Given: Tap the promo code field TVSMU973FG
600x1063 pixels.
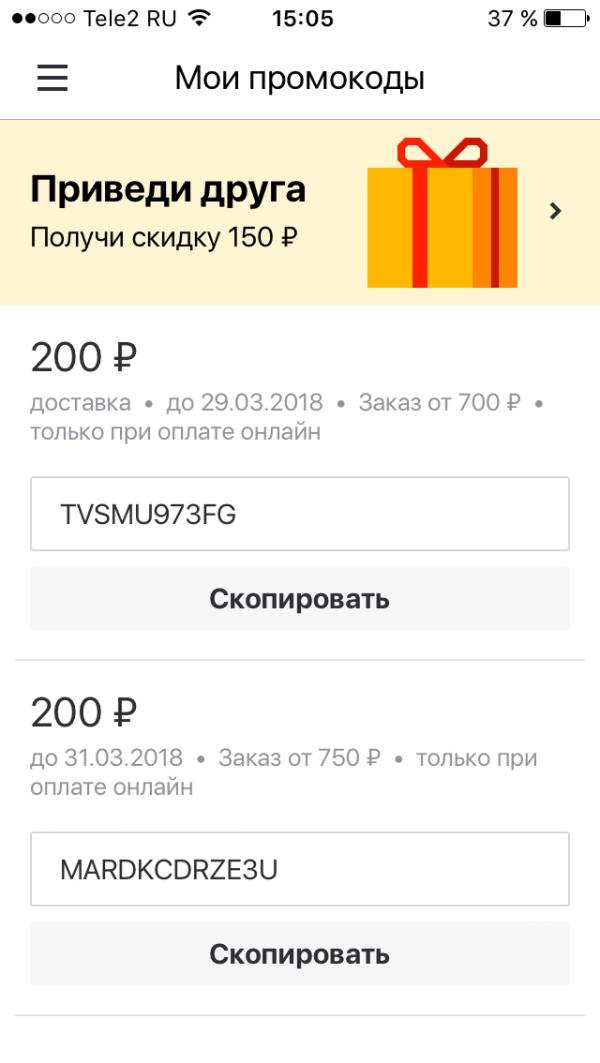Looking at the screenshot, I should pyautogui.click(x=300, y=514).
